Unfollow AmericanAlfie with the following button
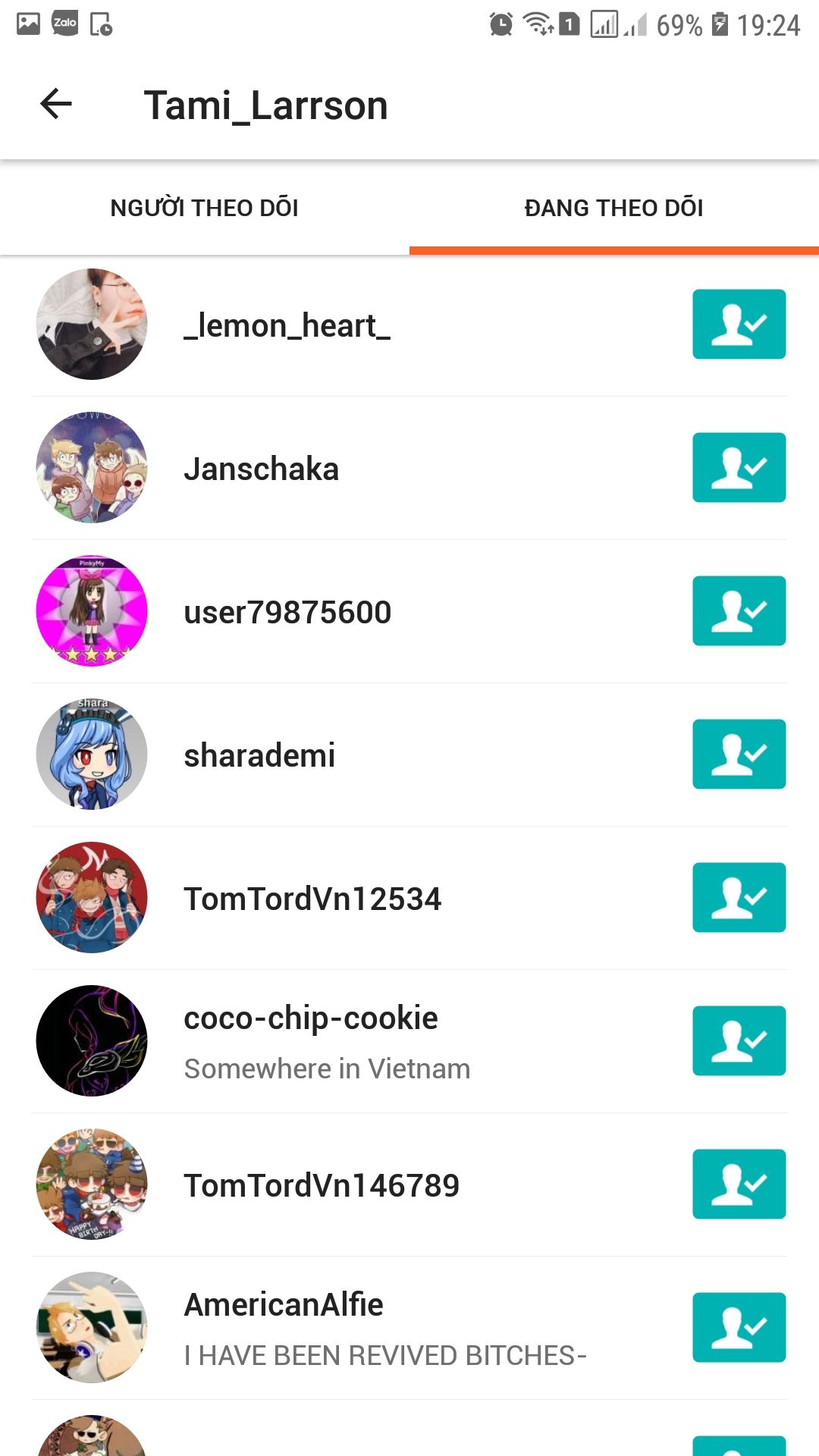The image size is (819, 1456). [x=739, y=1327]
